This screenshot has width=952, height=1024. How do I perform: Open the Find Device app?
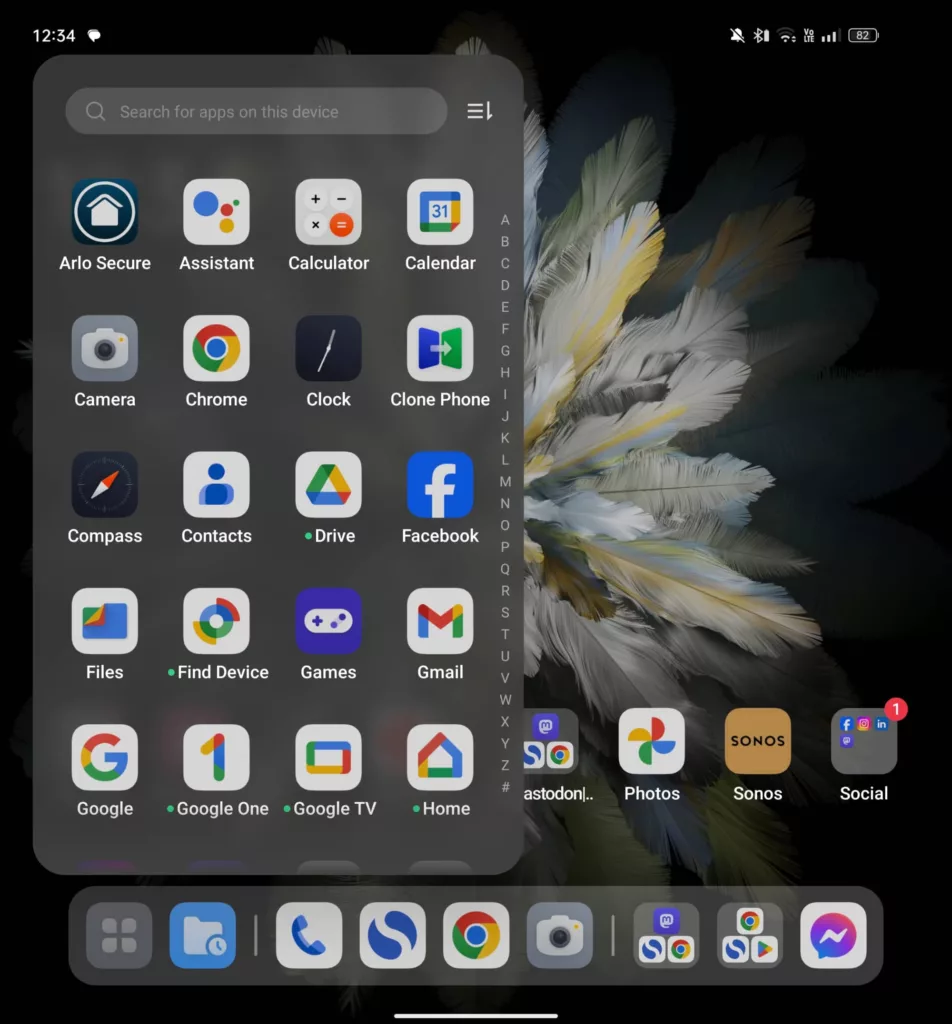tap(217, 621)
